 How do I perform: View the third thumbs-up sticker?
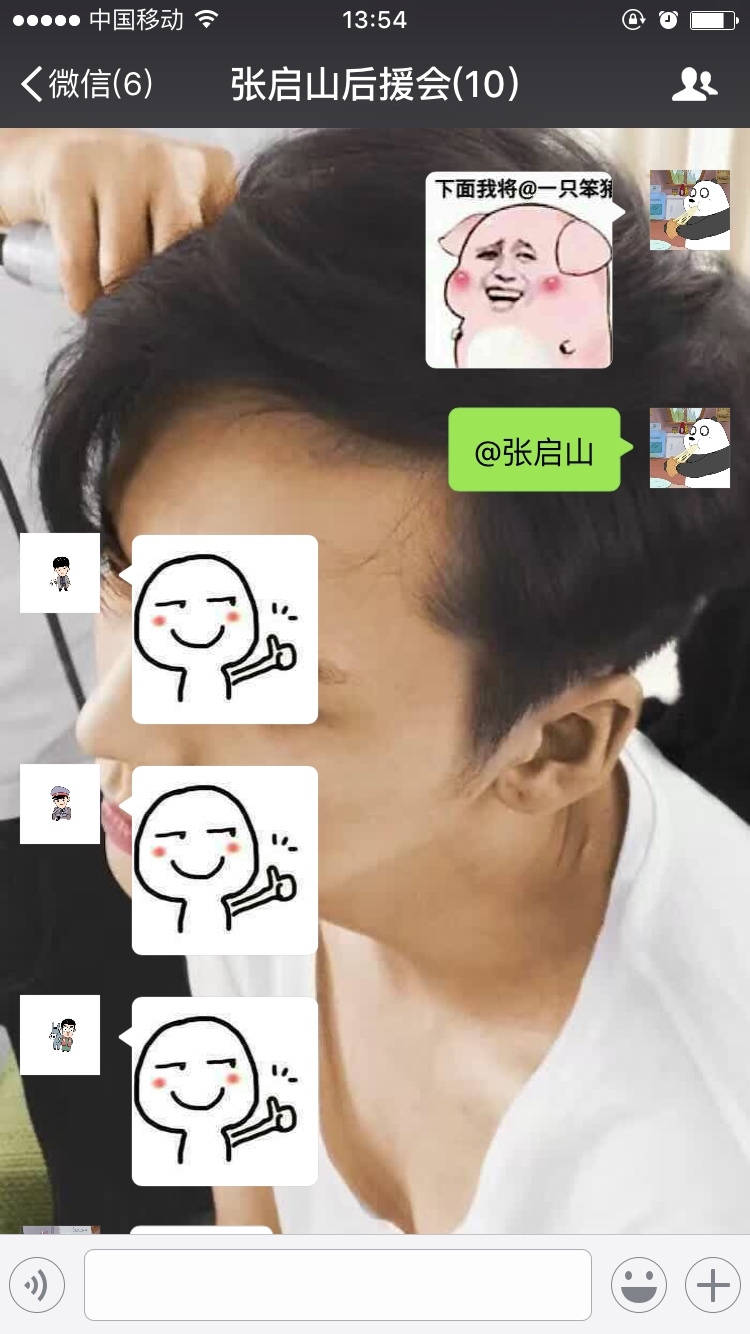(x=225, y=1091)
